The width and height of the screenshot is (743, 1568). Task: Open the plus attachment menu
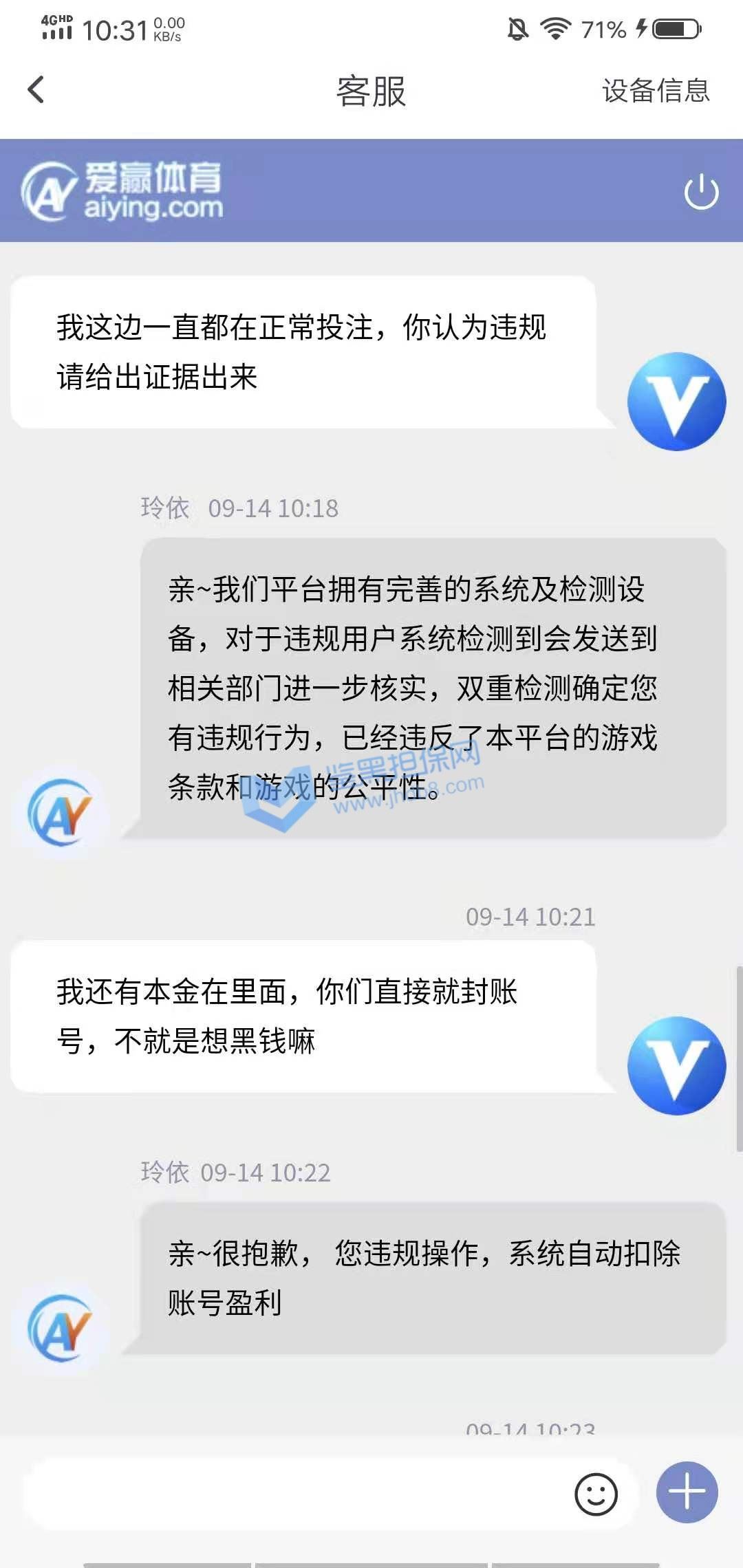[x=687, y=1492]
